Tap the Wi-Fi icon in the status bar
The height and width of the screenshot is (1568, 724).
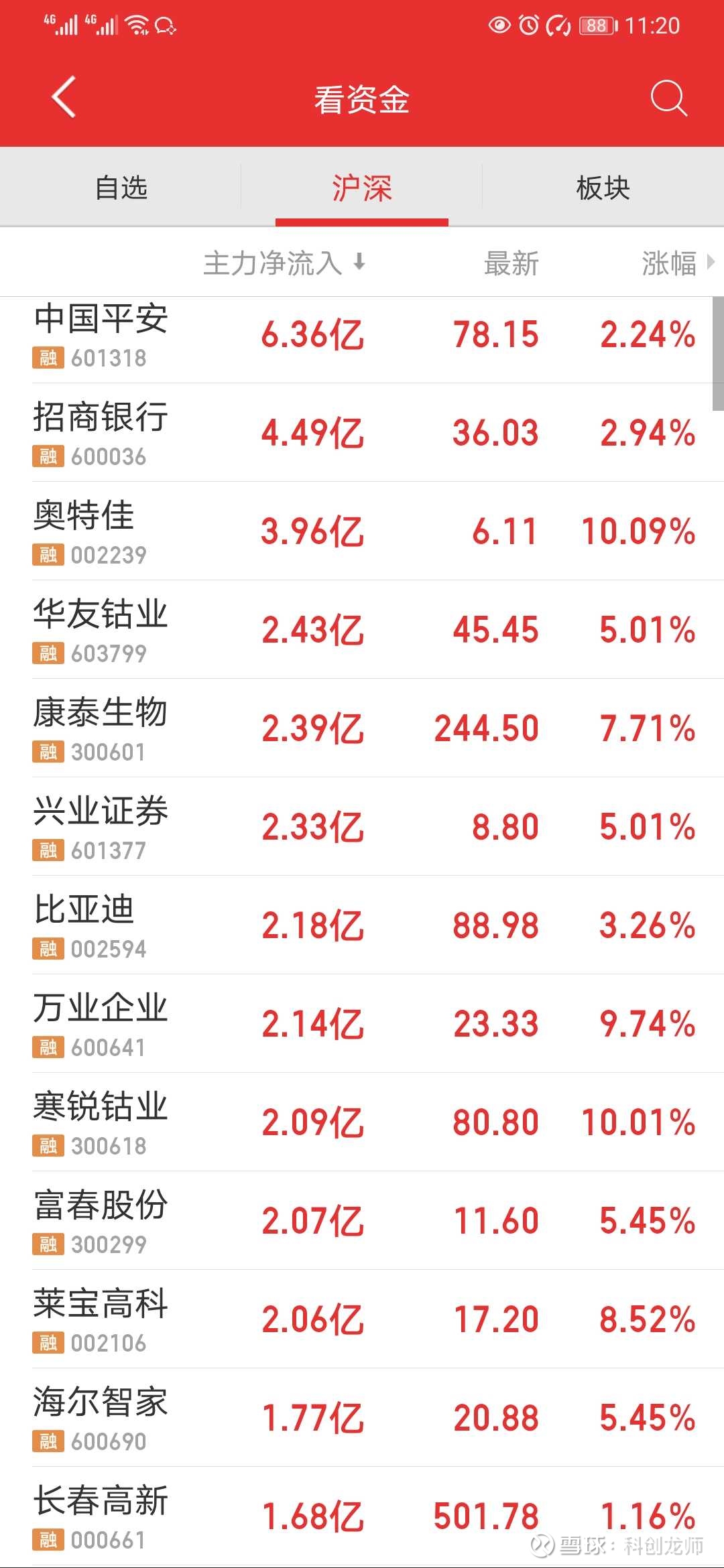coord(136,25)
